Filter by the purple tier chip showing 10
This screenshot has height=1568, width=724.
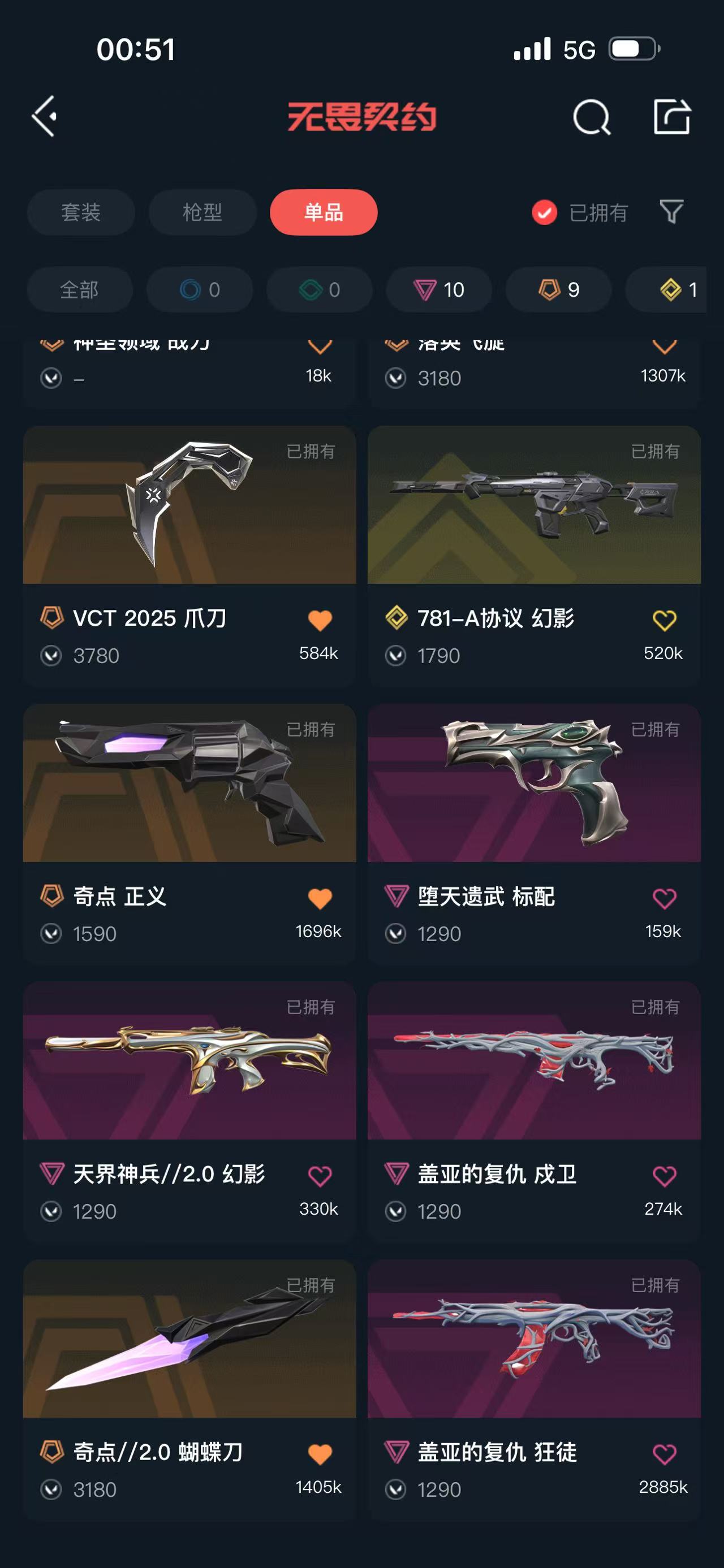[x=439, y=290]
